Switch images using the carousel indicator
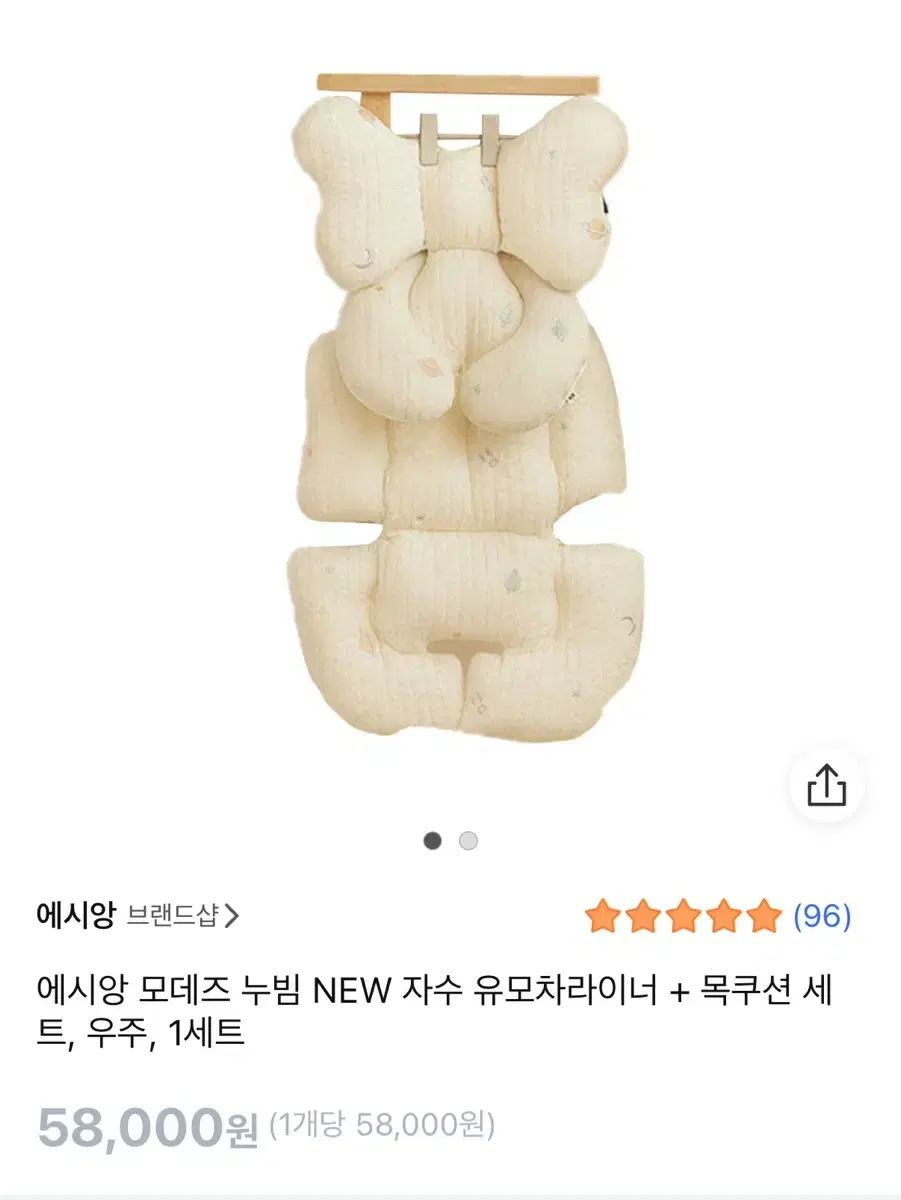The height and width of the screenshot is (1200, 901). click(450, 843)
